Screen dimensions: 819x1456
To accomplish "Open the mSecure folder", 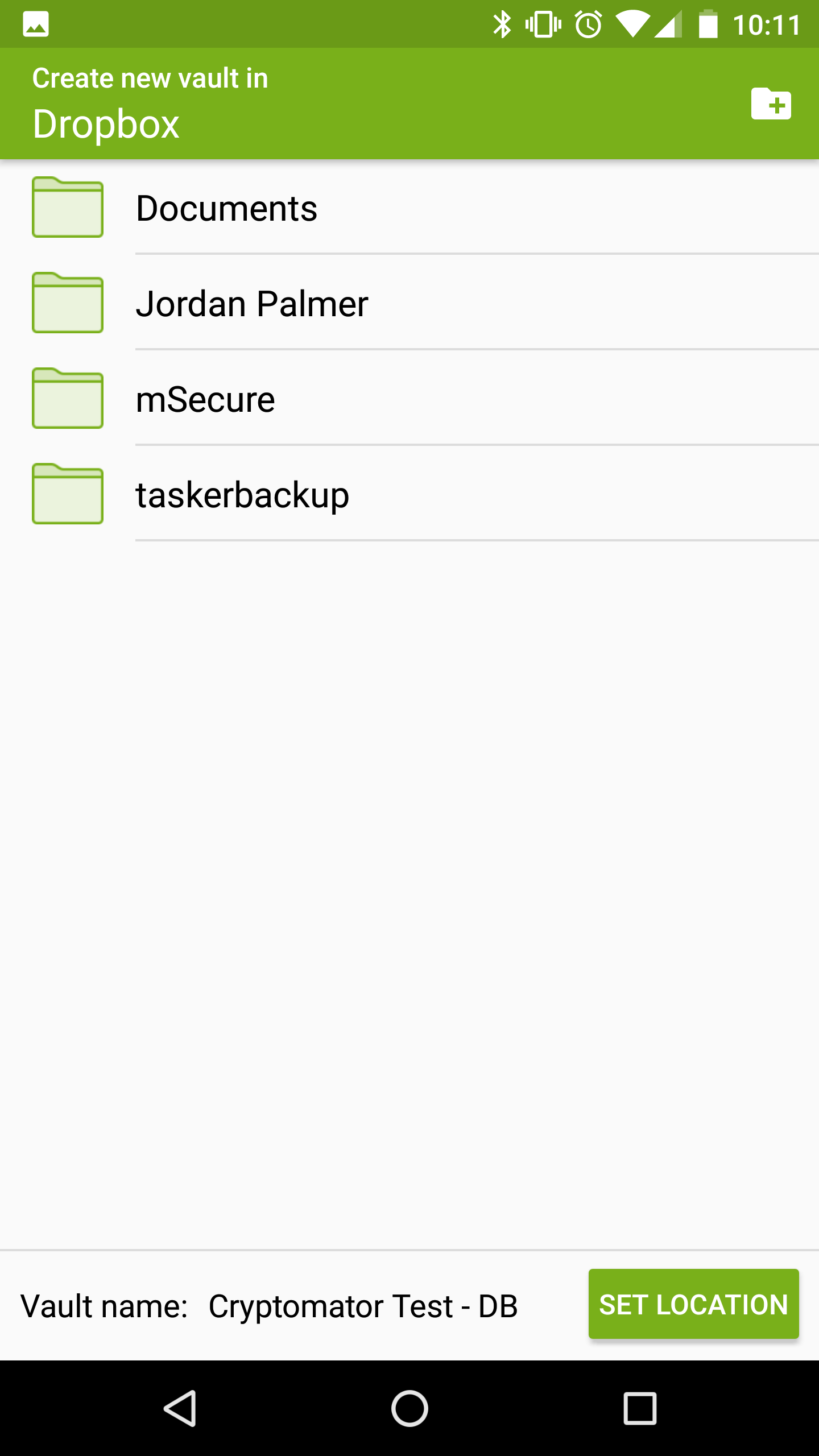I will click(x=205, y=399).
